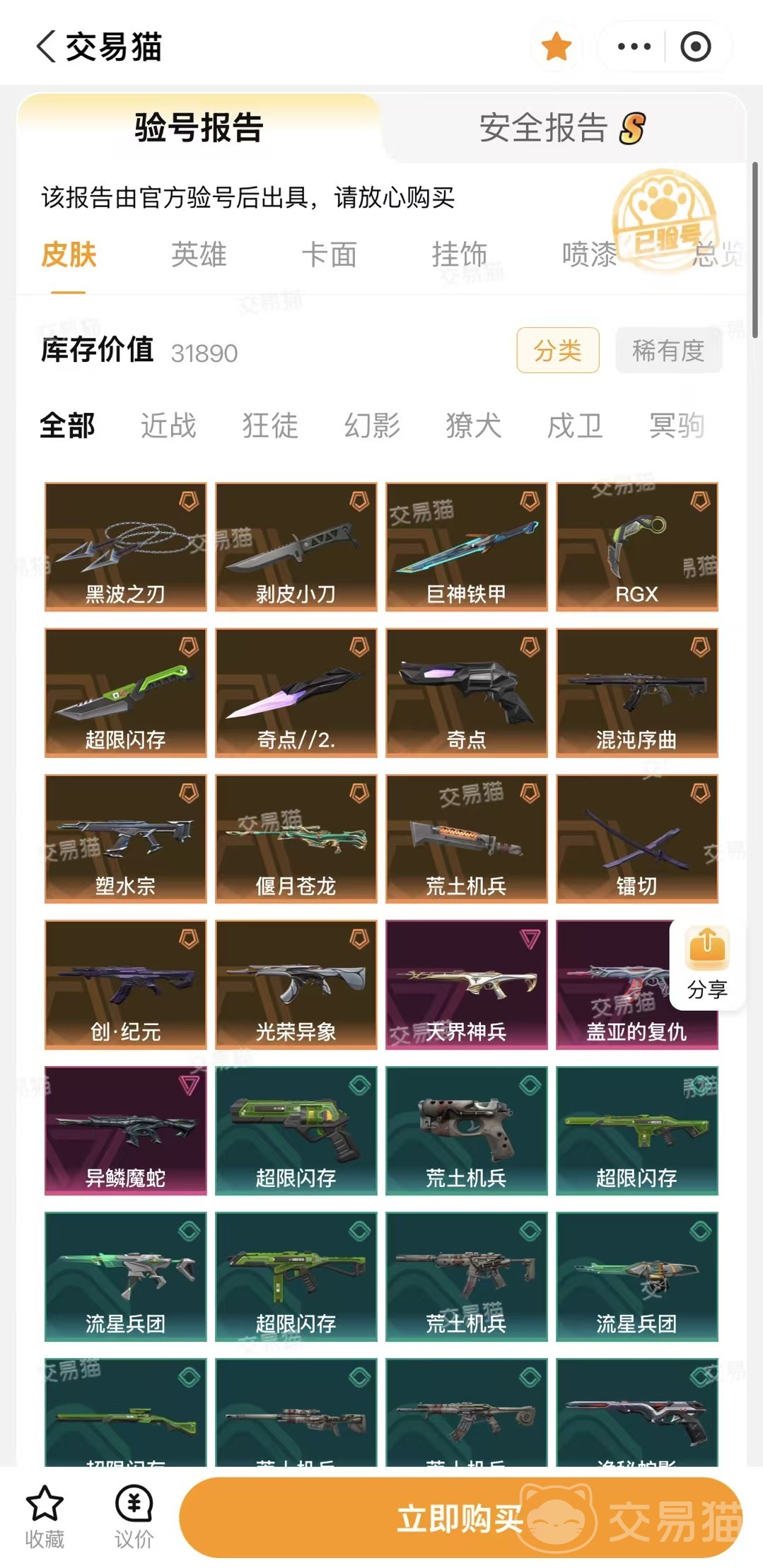View the 天界神兵 skin tile
Screen dimensions: 763x1568
[x=467, y=984]
